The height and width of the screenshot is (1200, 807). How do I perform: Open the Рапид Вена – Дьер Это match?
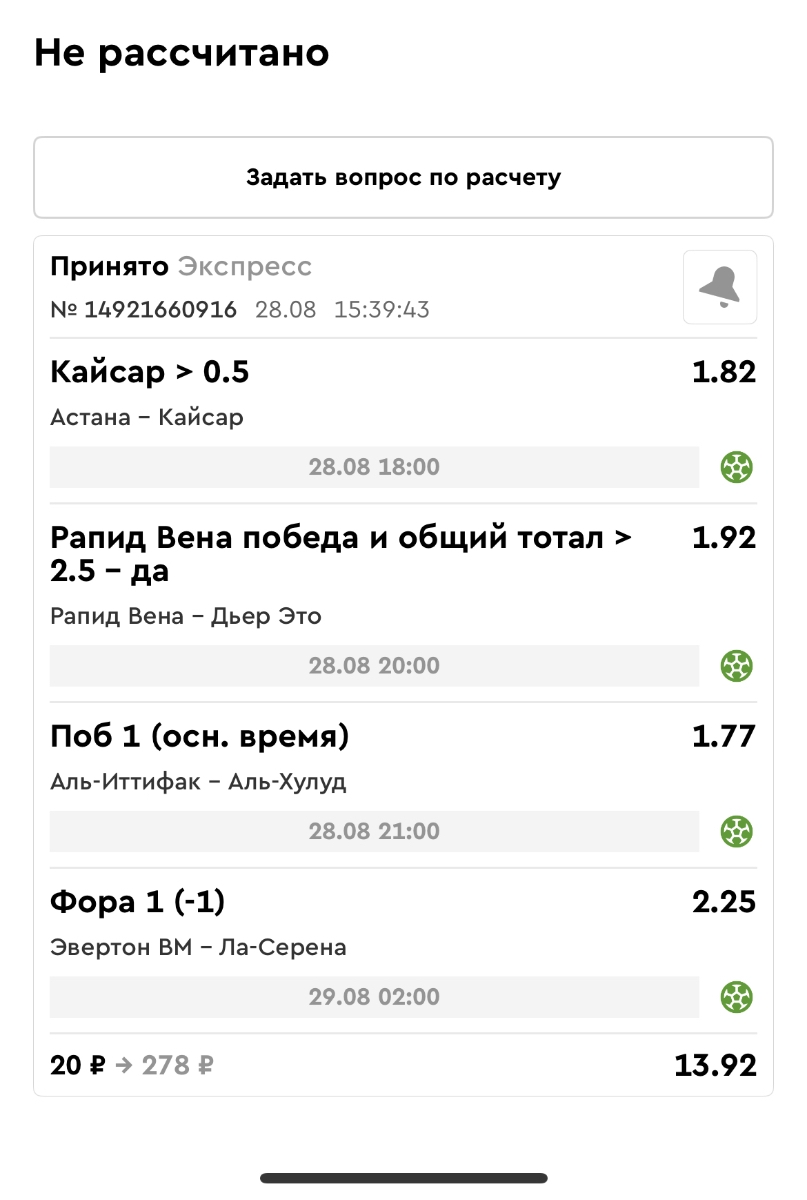186,616
